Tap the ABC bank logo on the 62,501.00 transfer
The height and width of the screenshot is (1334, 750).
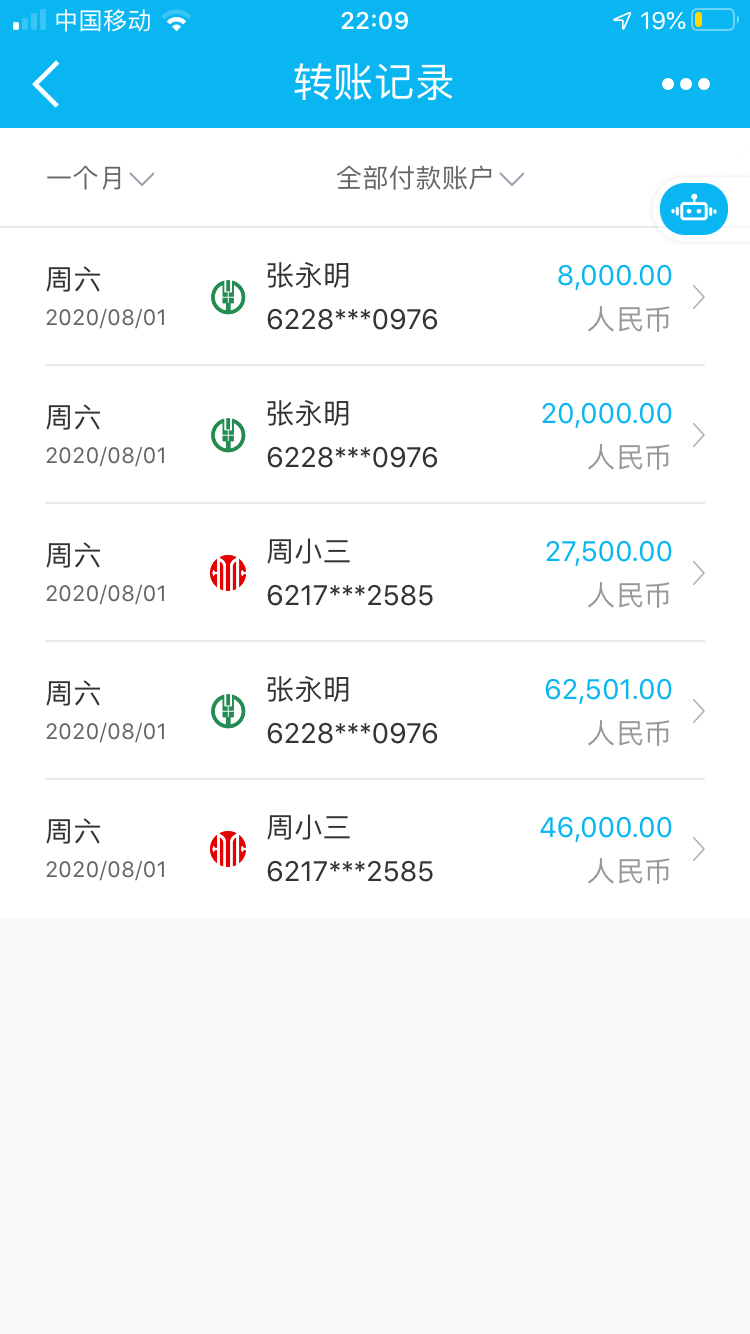click(227, 711)
